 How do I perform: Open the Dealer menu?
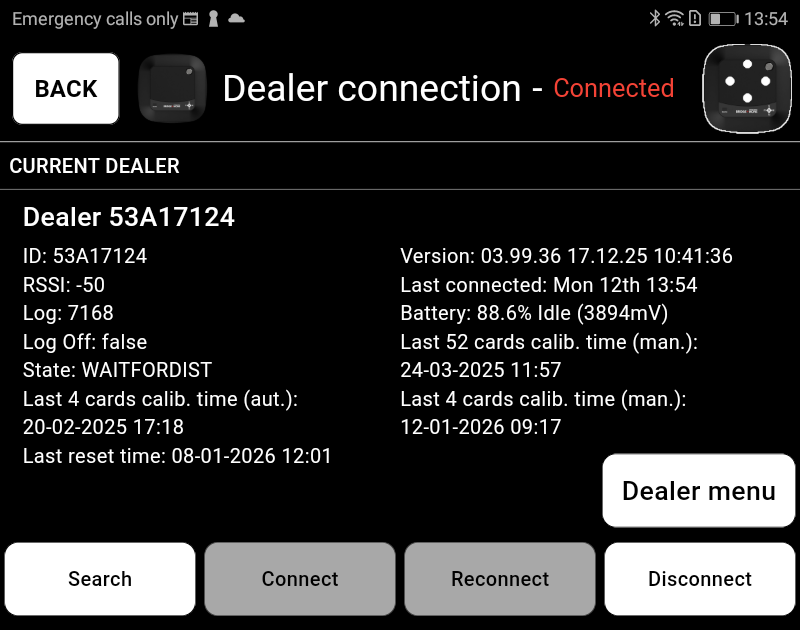pyautogui.click(x=698, y=491)
